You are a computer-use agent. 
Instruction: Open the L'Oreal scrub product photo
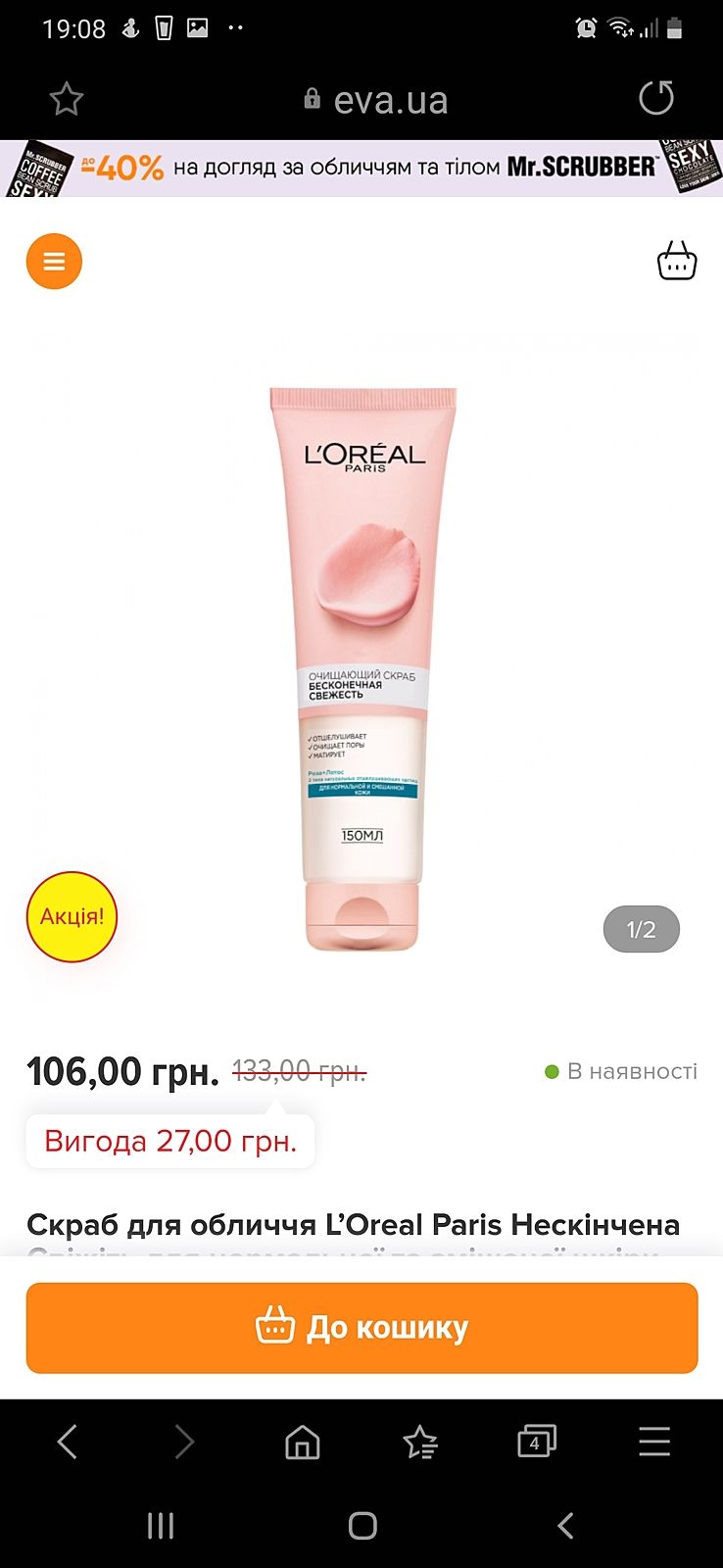click(x=362, y=669)
